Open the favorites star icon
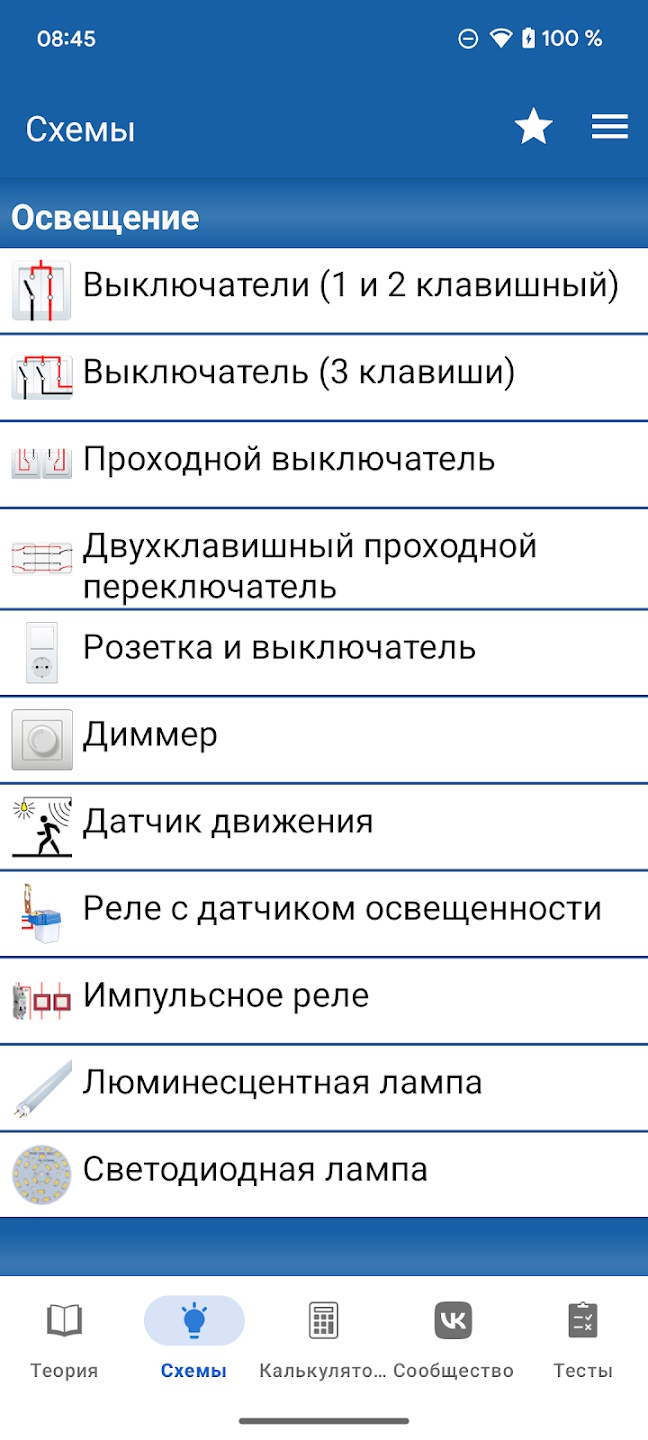 [x=533, y=127]
